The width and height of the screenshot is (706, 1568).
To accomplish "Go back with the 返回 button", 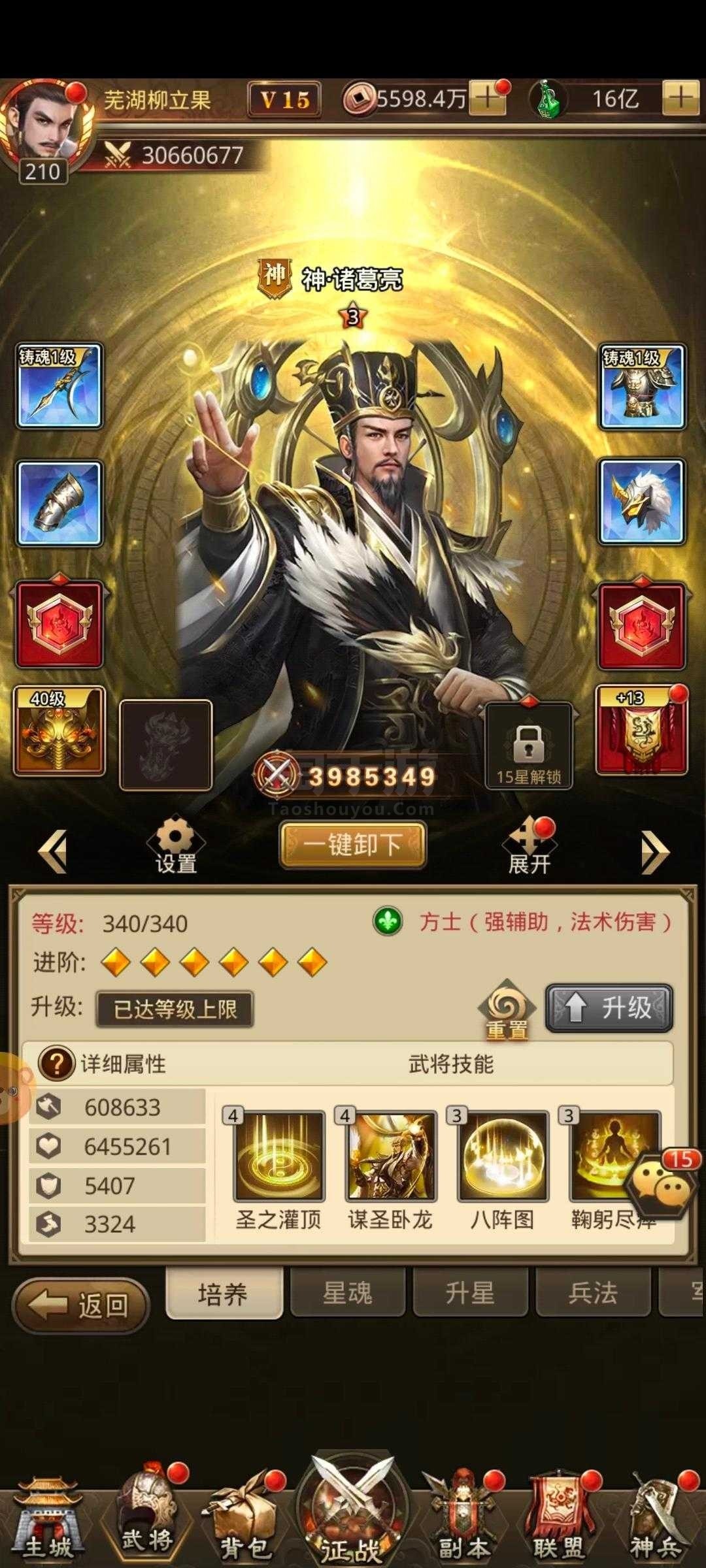I will pyautogui.click(x=81, y=1306).
